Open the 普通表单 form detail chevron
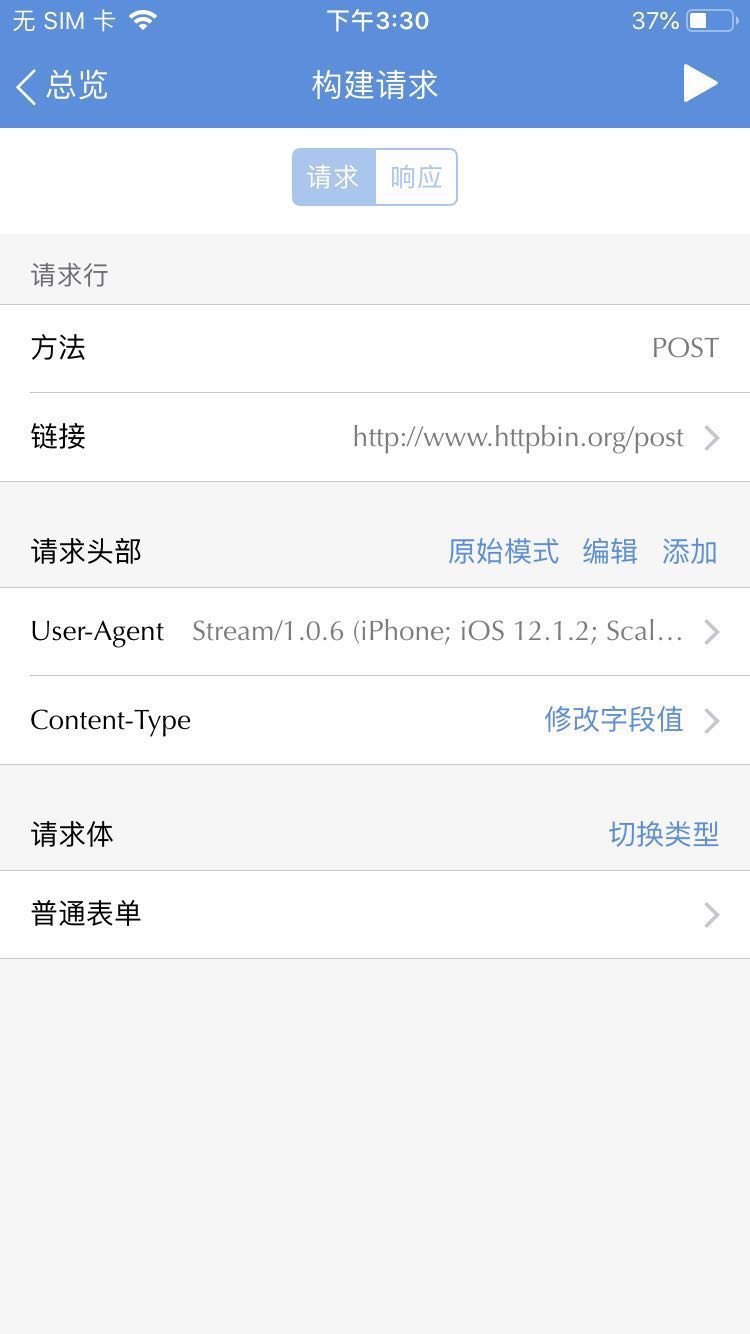 click(x=712, y=914)
